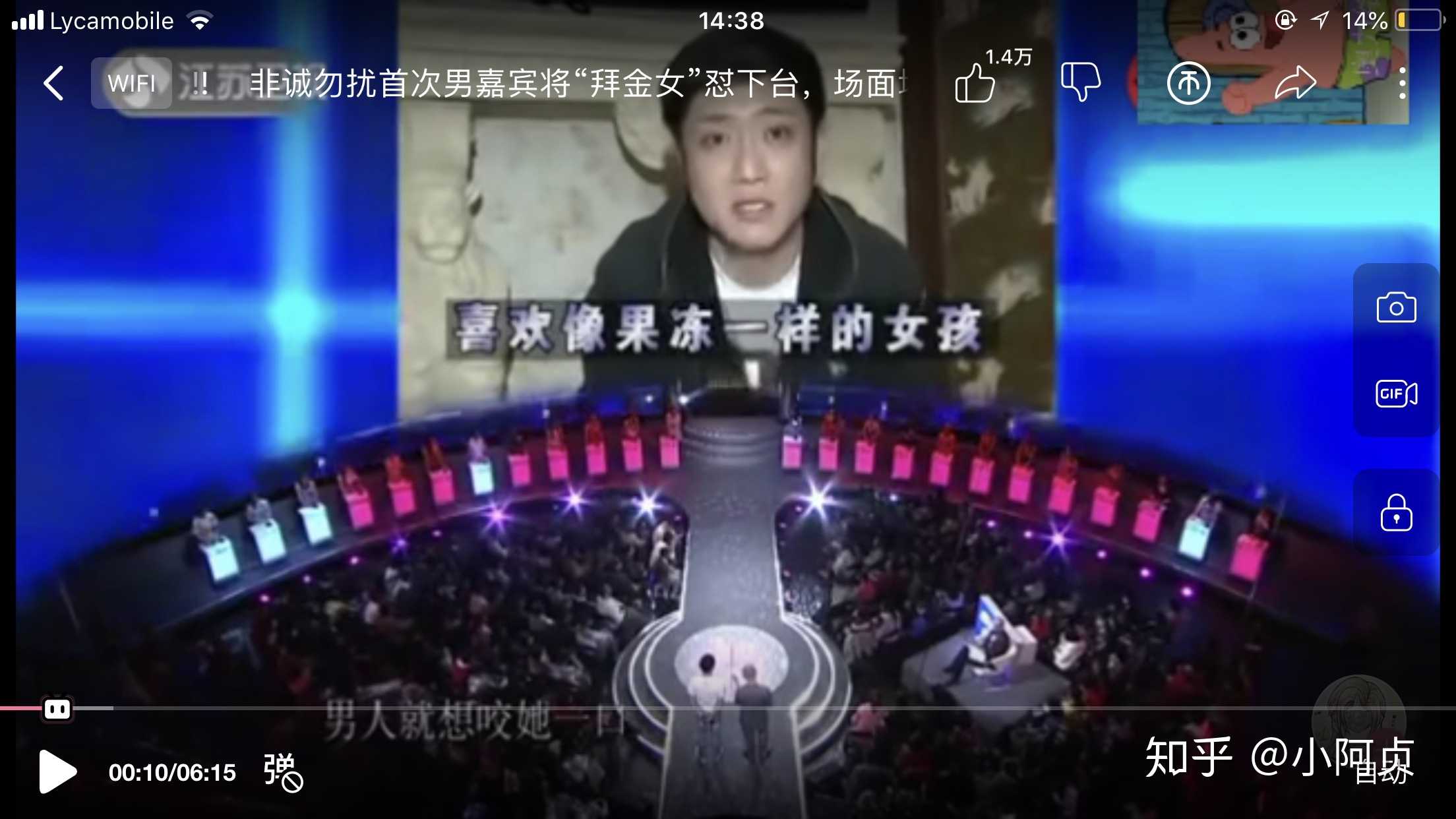This screenshot has height=819, width=1456.
Task: Lock the player screen controls
Action: pyautogui.click(x=1396, y=513)
